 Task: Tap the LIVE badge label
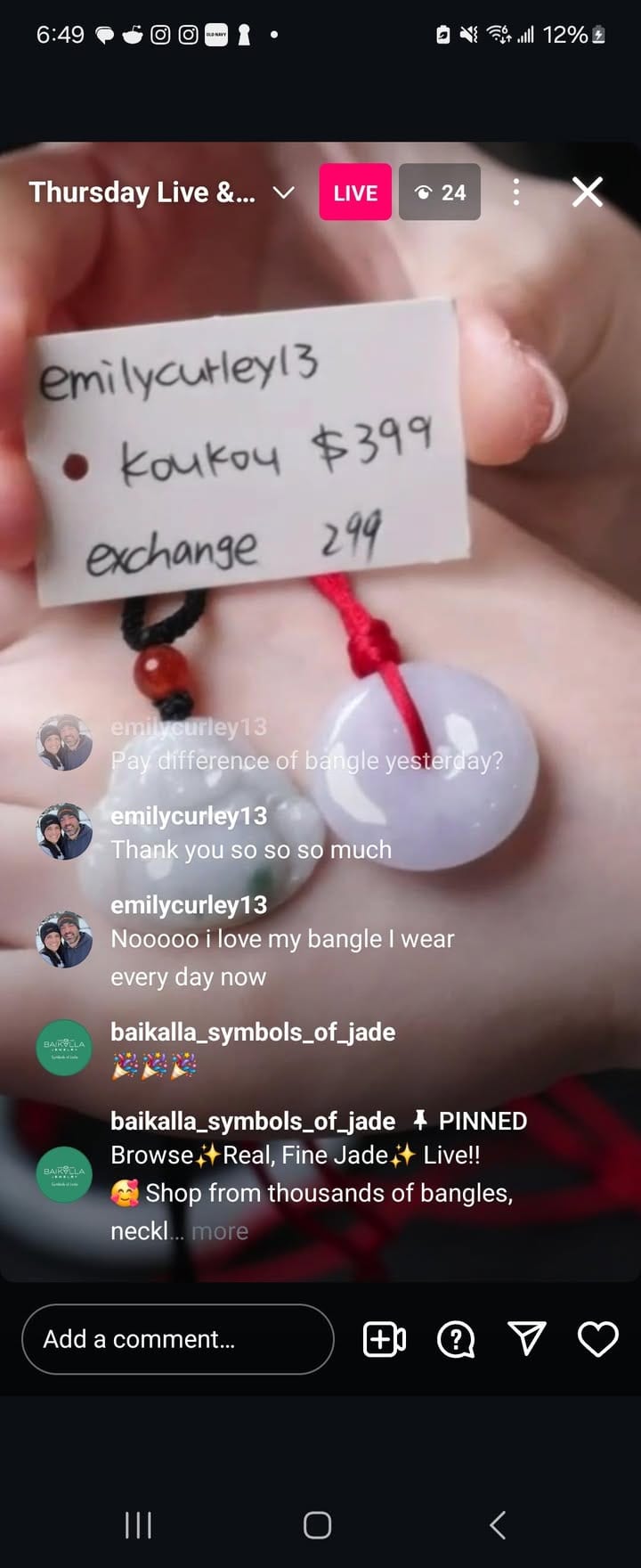point(354,192)
